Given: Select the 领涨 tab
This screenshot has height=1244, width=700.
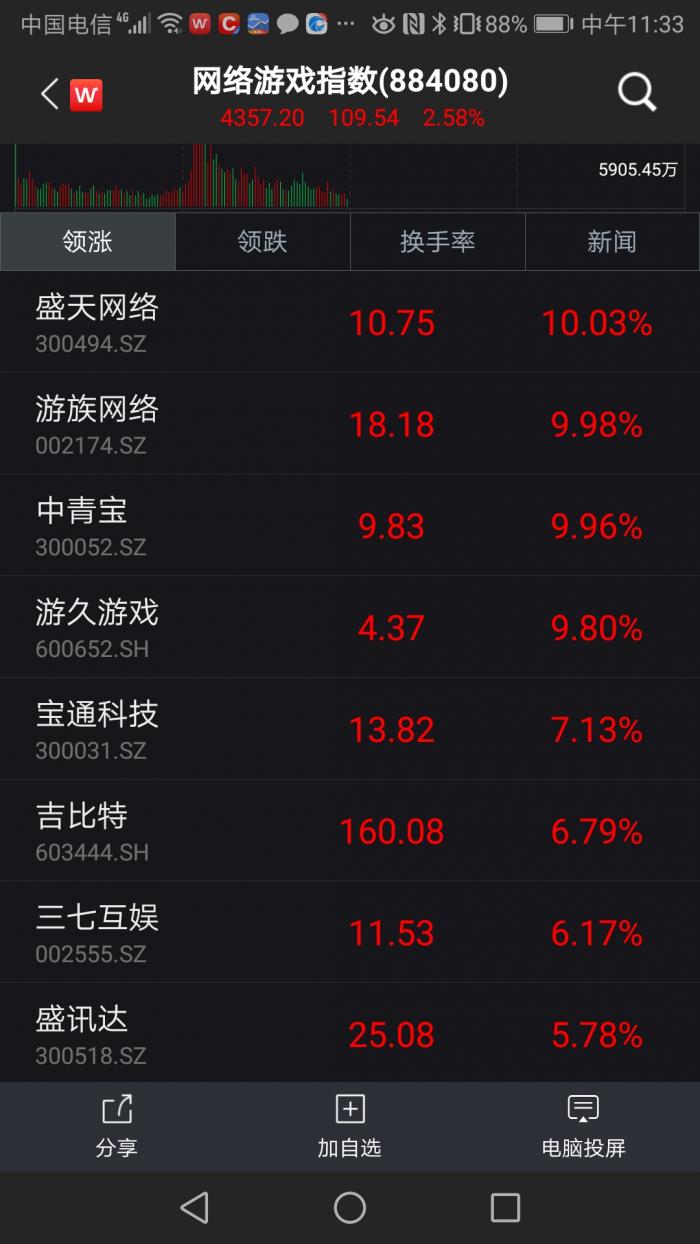Looking at the screenshot, I should [x=87, y=241].
